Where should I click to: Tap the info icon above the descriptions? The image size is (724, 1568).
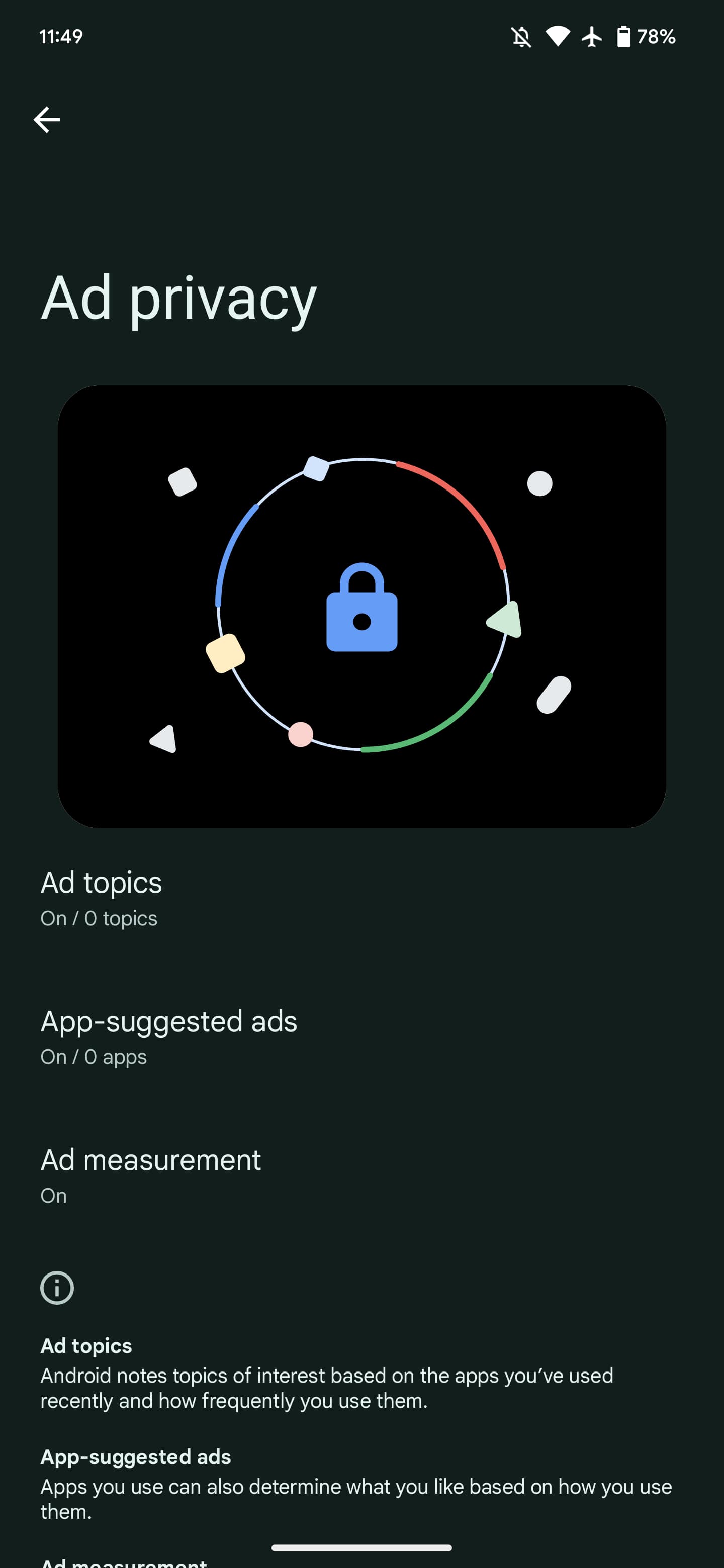[57, 1288]
